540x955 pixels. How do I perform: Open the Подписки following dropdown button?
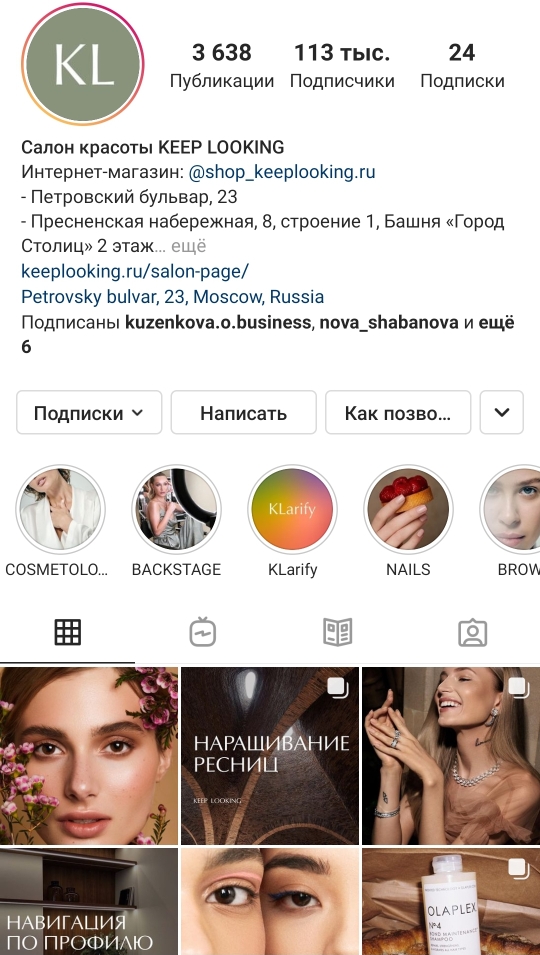[x=89, y=413]
